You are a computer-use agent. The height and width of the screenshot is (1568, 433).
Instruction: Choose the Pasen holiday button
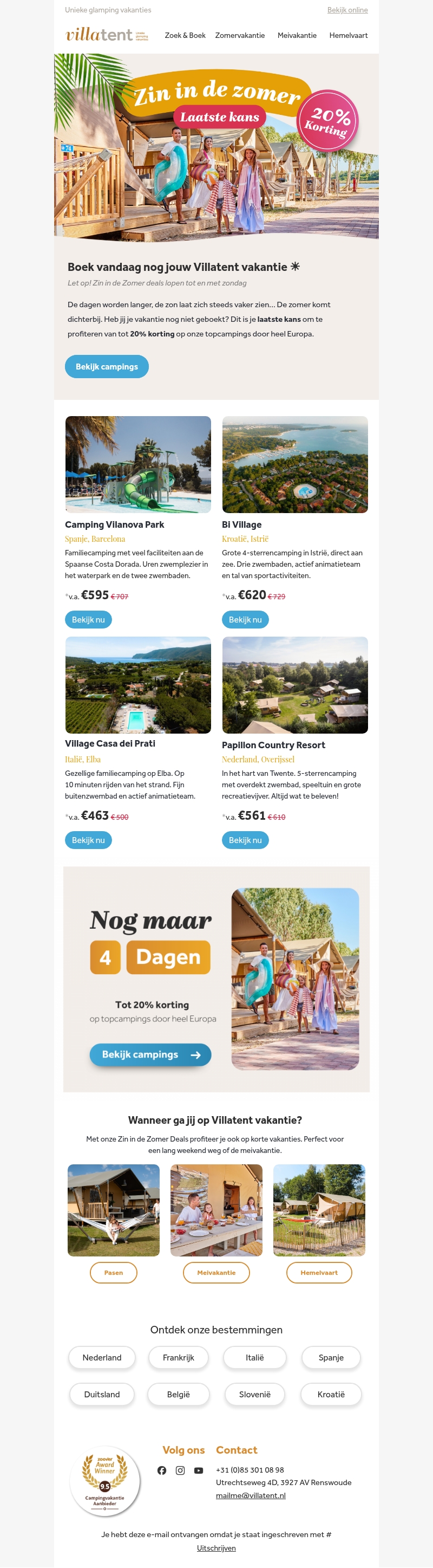pos(113,1273)
